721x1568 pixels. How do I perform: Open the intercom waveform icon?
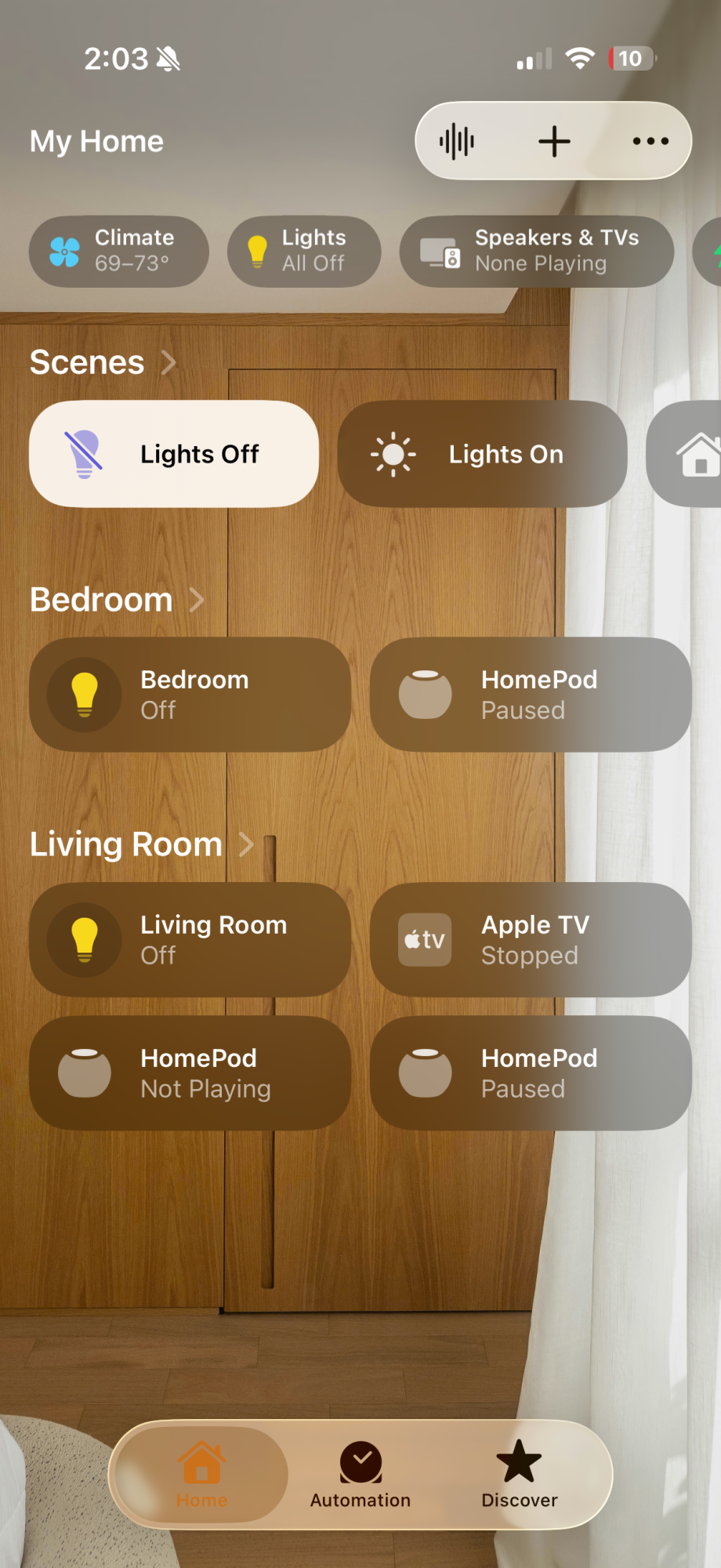tap(457, 142)
